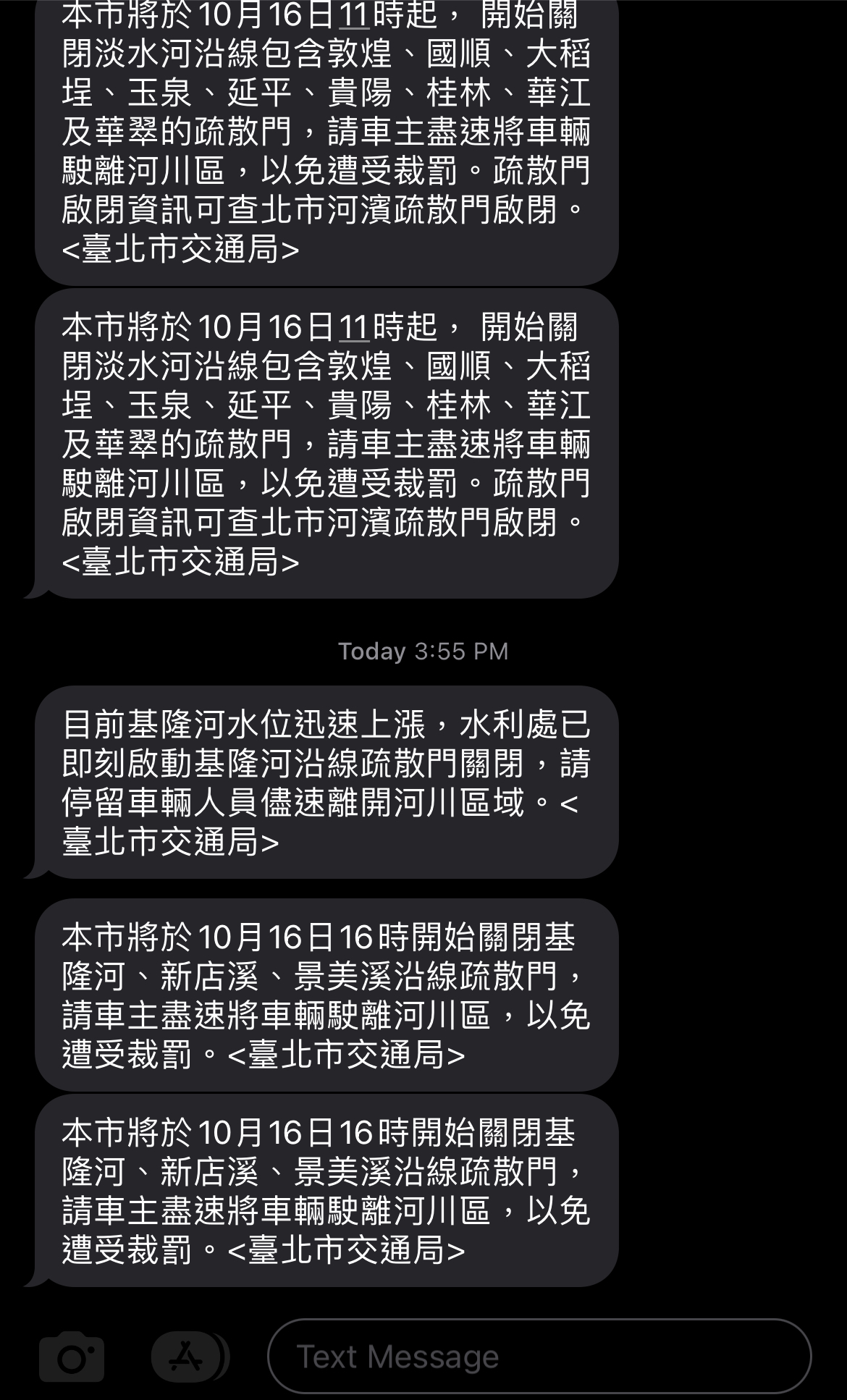Tap the underlined 11 time link in lower message
Image resolution: width=847 pixels, height=1400 pixels.
coord(354,328)
